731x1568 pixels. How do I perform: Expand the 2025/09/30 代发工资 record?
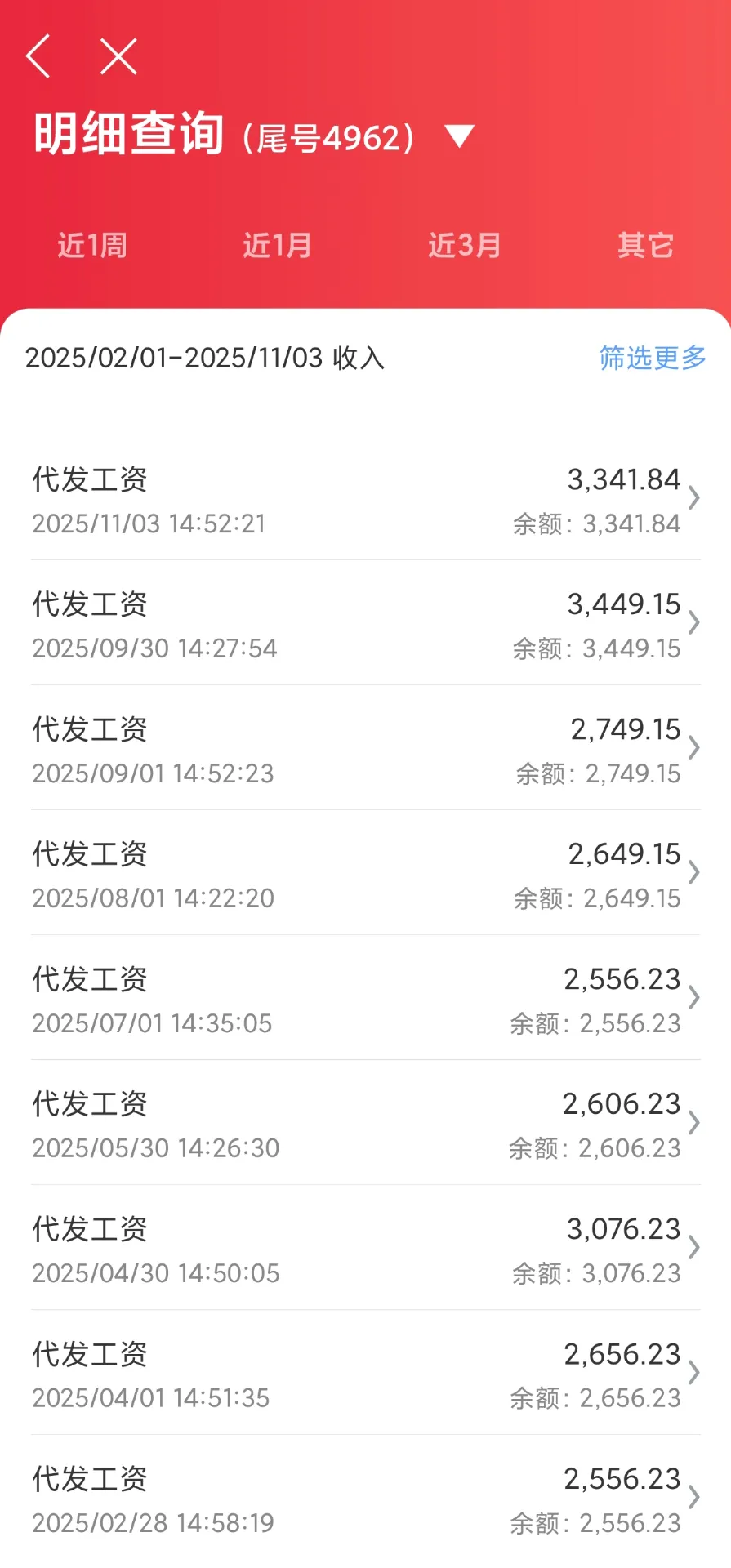(693, 623)
